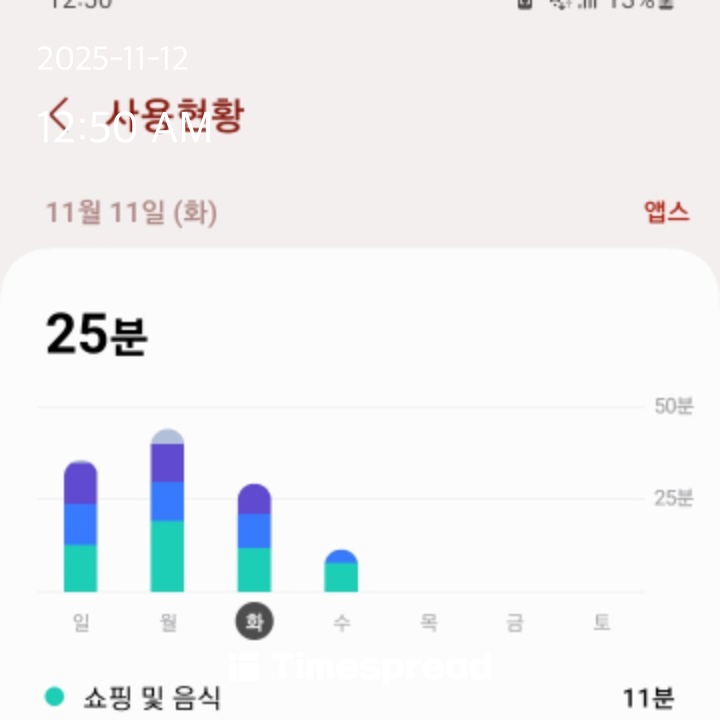Select the 월 (Monday) bar in the chart

(x=167, y=512)
